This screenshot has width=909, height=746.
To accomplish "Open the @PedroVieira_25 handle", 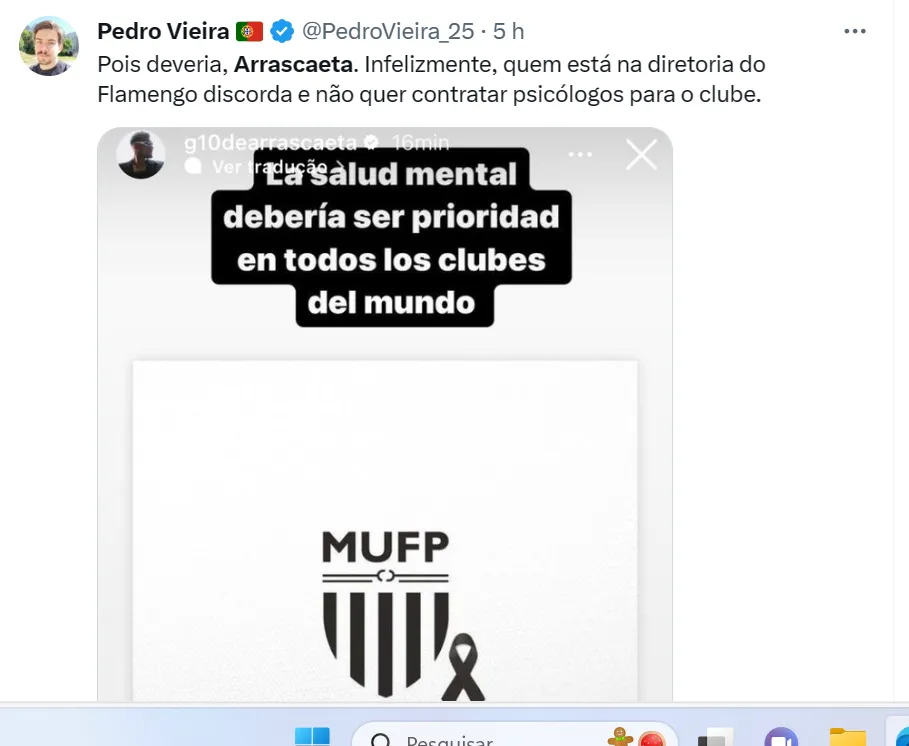I will click(x=388, y=31).
